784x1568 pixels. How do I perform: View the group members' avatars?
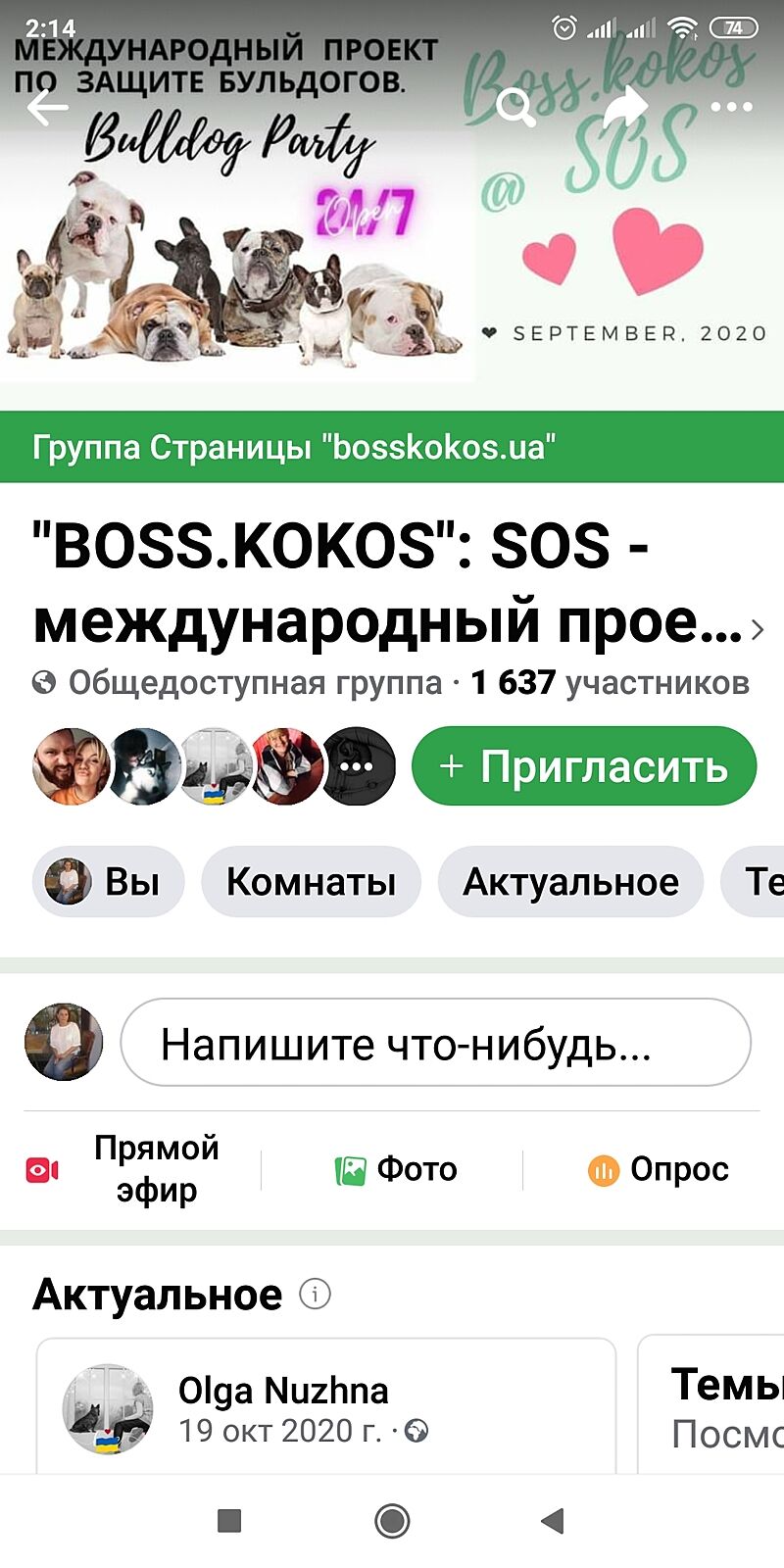point(214,766)
